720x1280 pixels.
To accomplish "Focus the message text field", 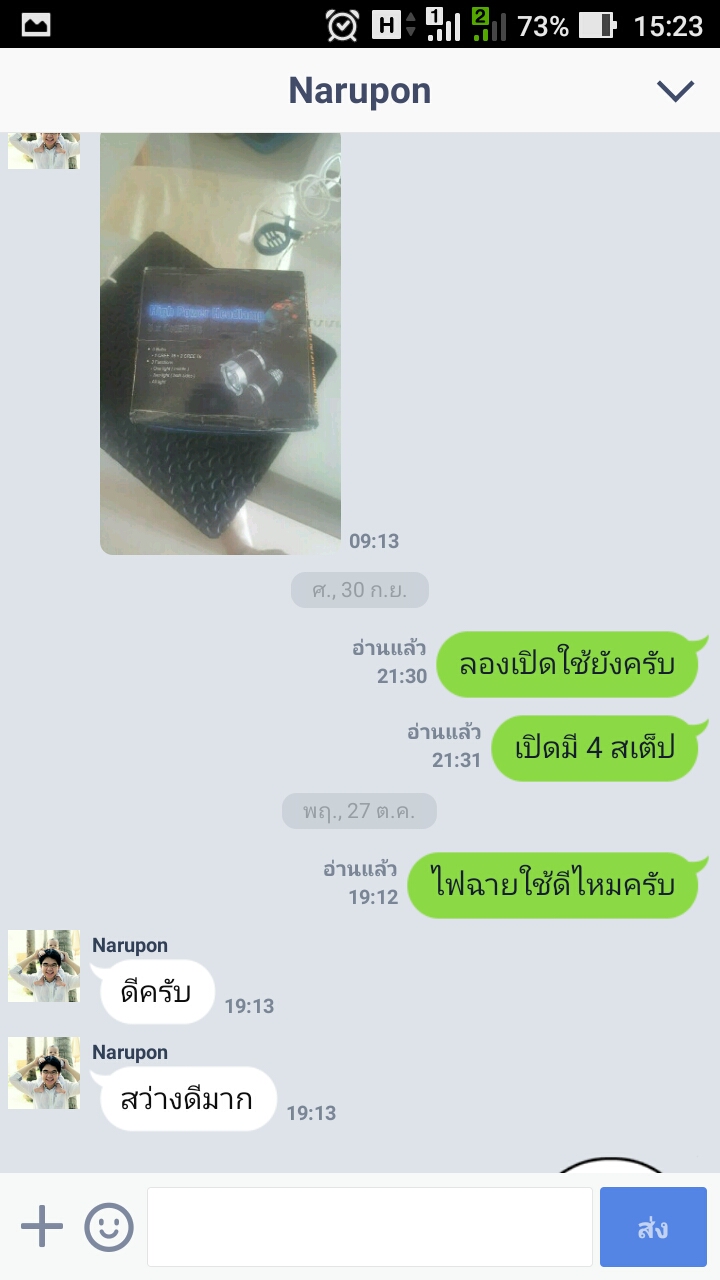I will click(369, 1226).
